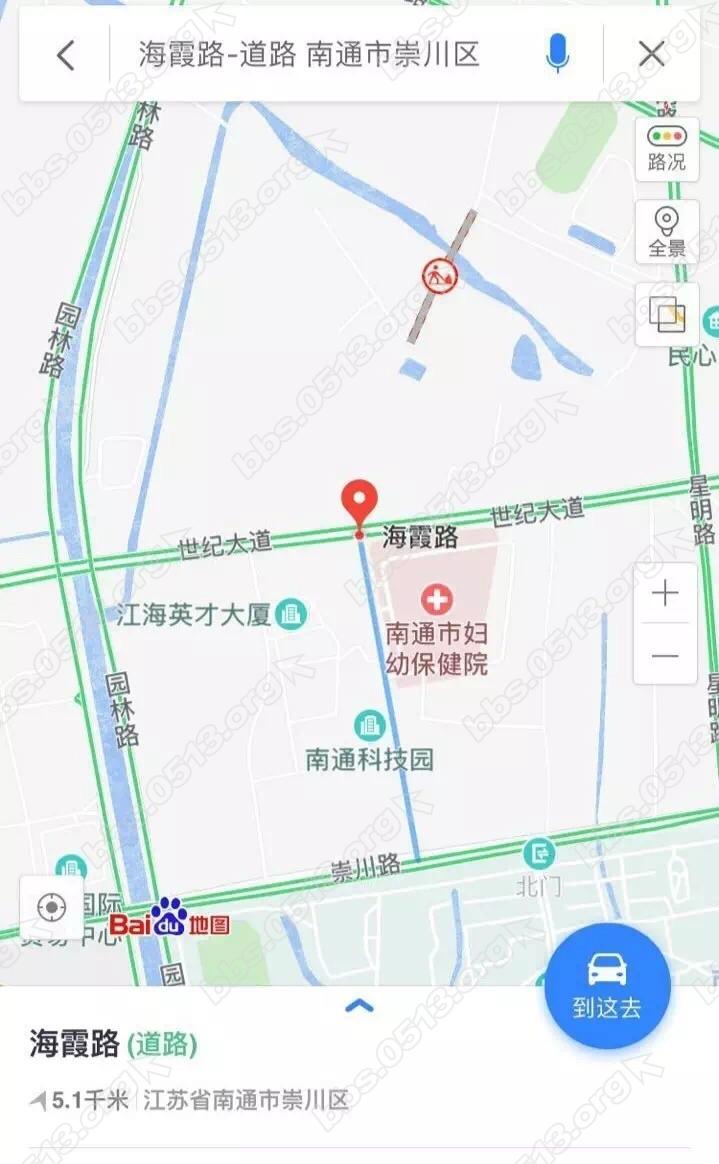The image size is (719, 1164).
Task: Open the map layers selector
Action: click(667, 315)
